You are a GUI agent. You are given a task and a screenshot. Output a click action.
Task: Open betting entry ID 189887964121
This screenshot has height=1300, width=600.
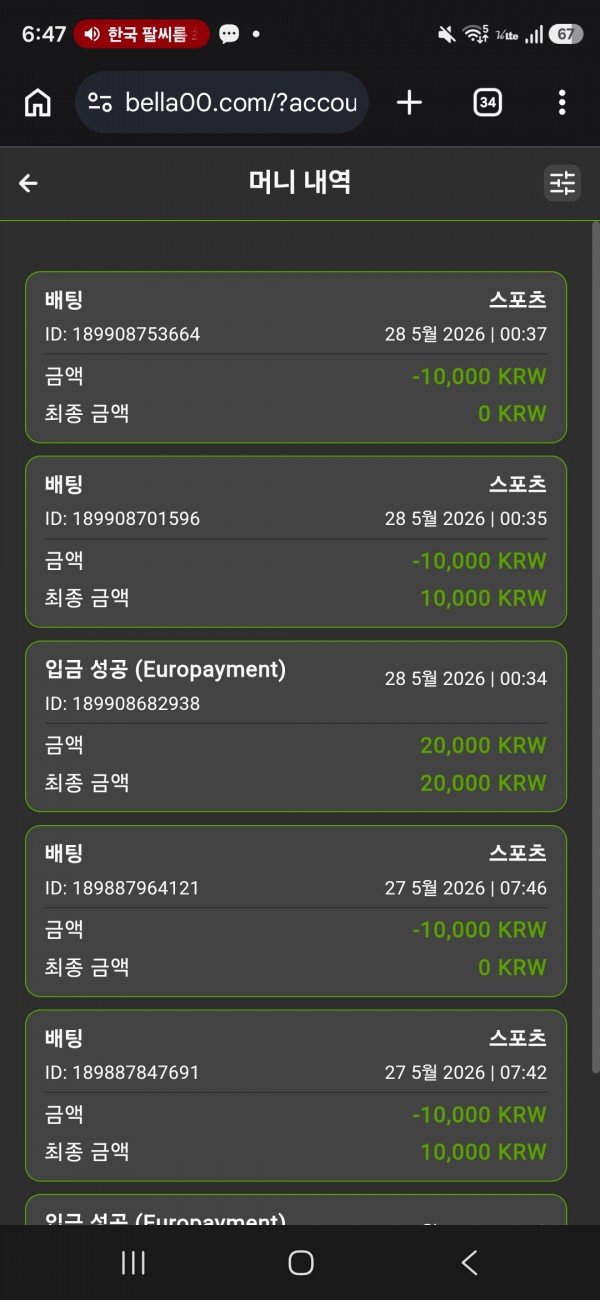point(296,911)
